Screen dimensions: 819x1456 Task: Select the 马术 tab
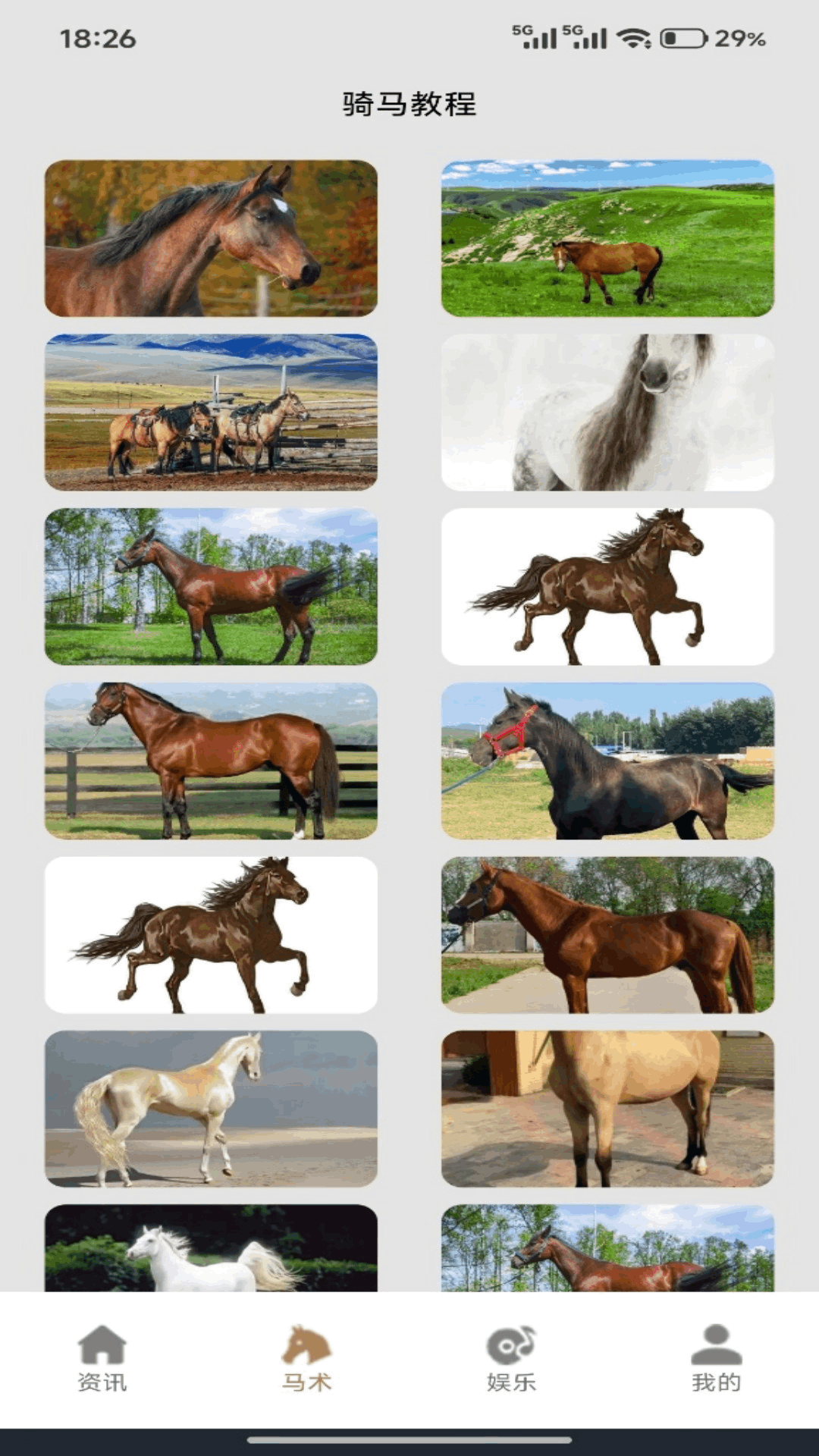pyautogui.click(x=307, y=1359)
